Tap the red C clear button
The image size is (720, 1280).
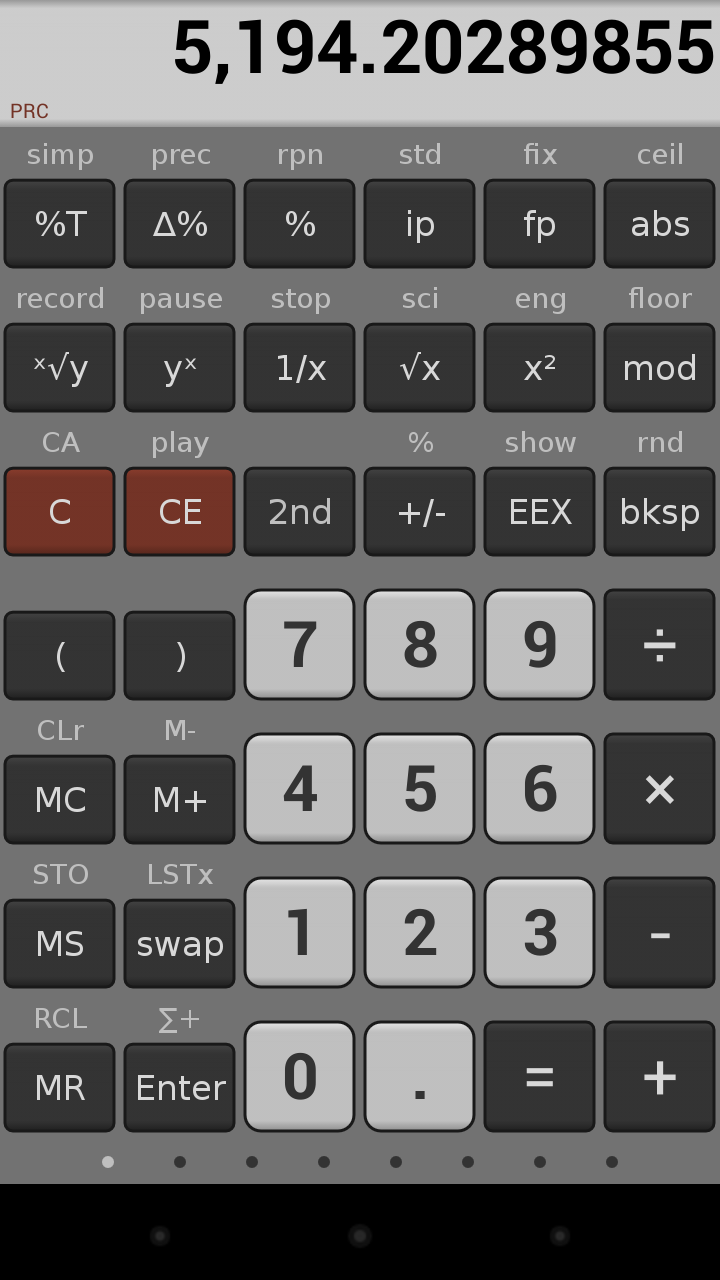click(x=60, y=511)
